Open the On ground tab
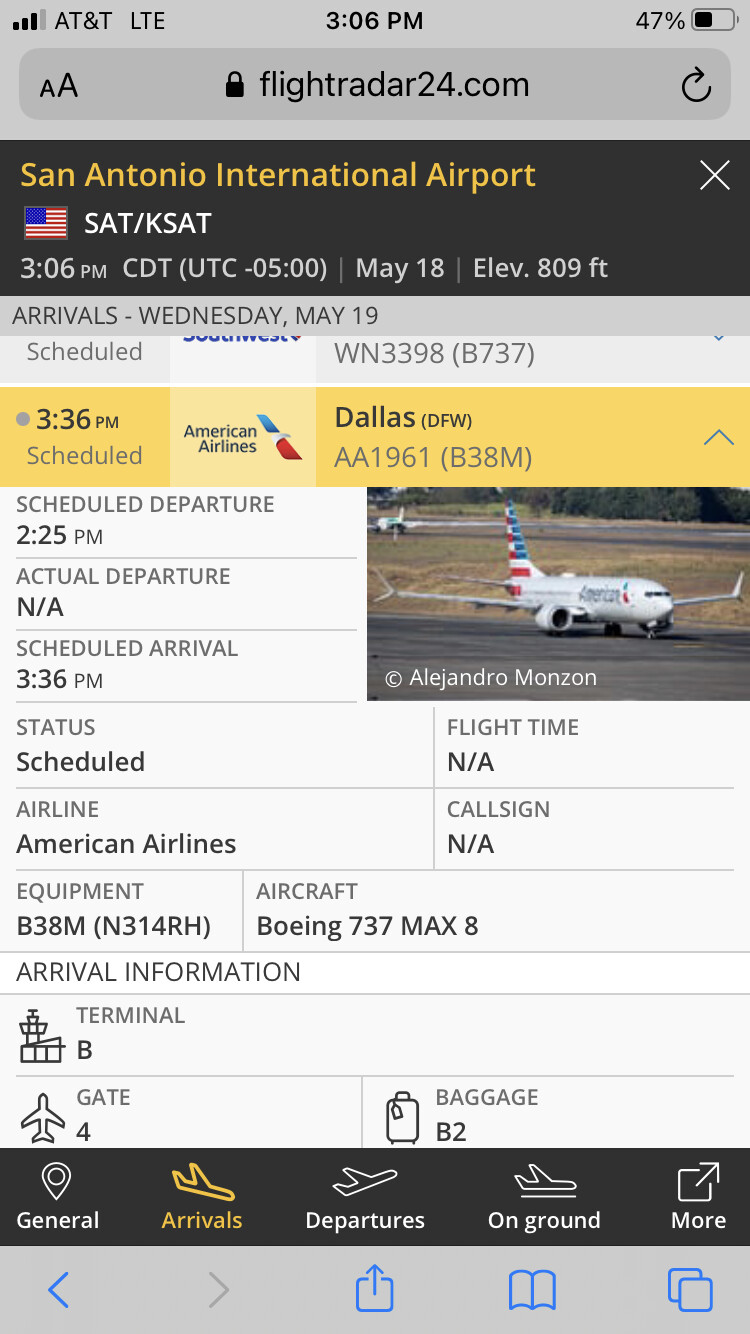Viewport: 750px width, 1334px height. tap(544, 1197)
